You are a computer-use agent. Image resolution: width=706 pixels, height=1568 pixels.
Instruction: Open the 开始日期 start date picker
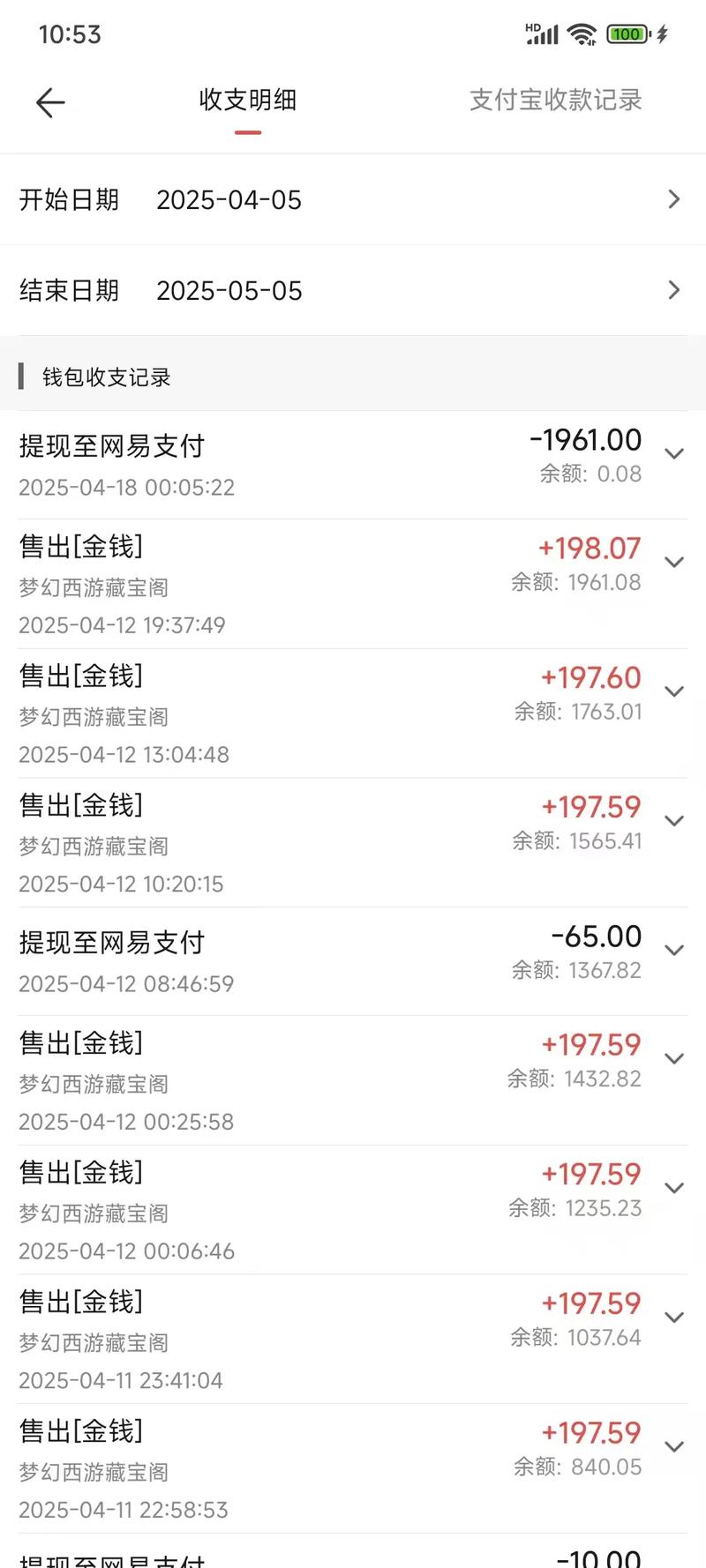point(353,200)
